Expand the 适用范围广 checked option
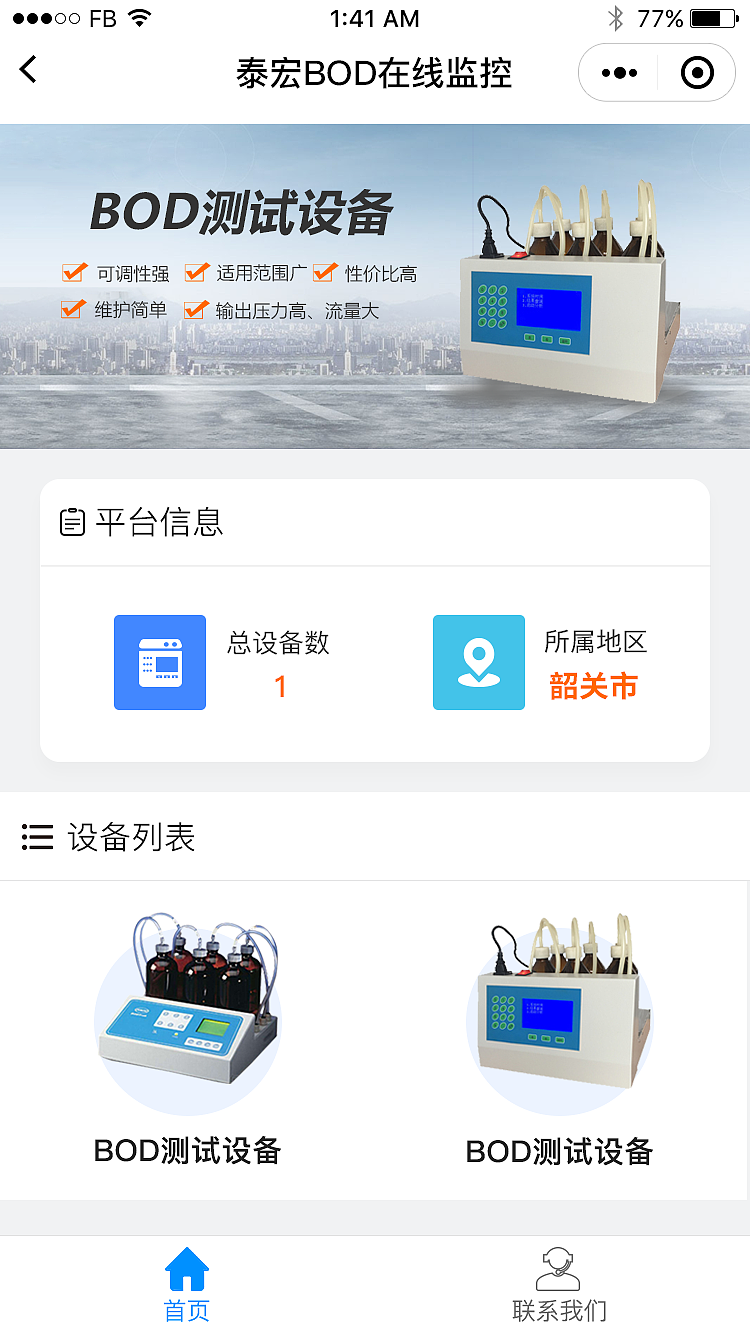This screenshot has width=750, height=1334. (196, 272)
